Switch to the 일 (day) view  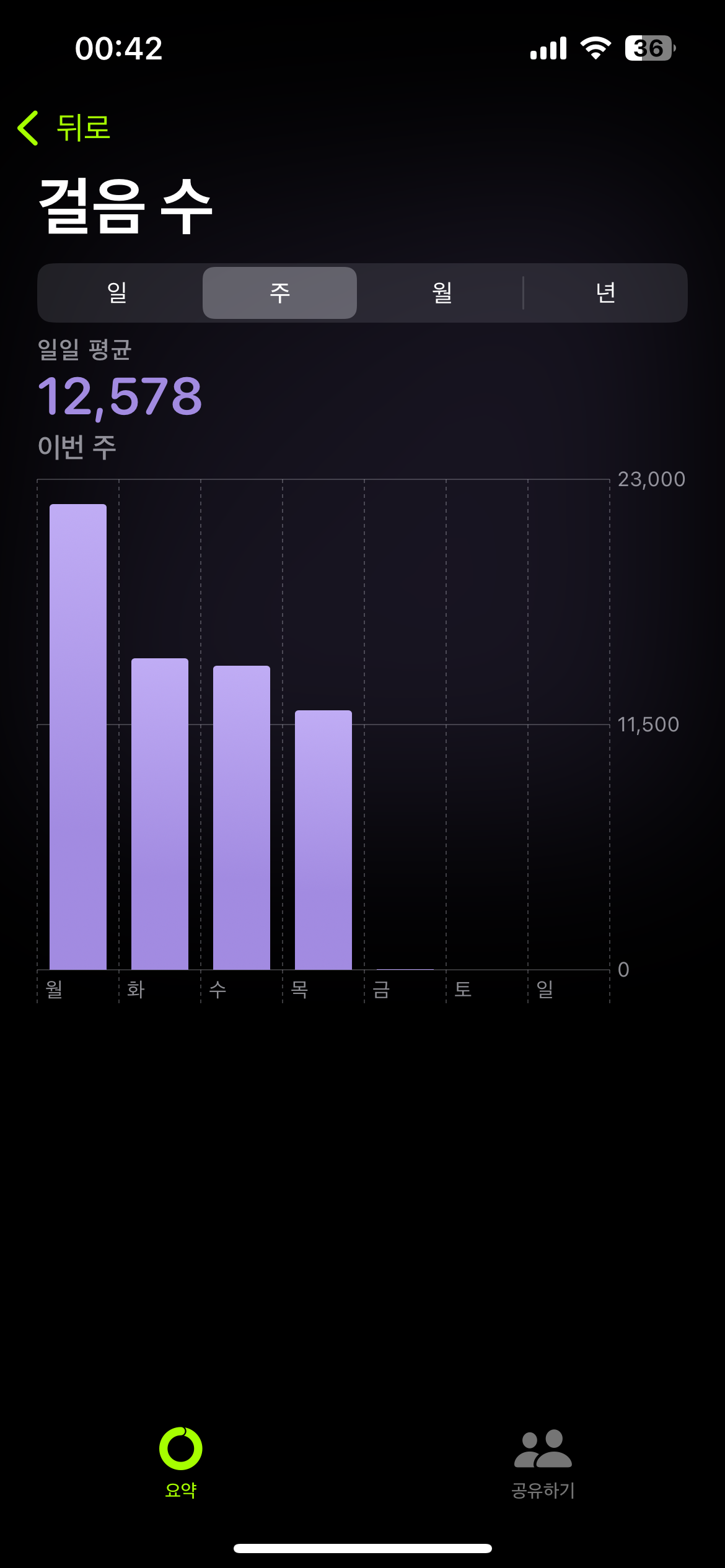[118, 293]
